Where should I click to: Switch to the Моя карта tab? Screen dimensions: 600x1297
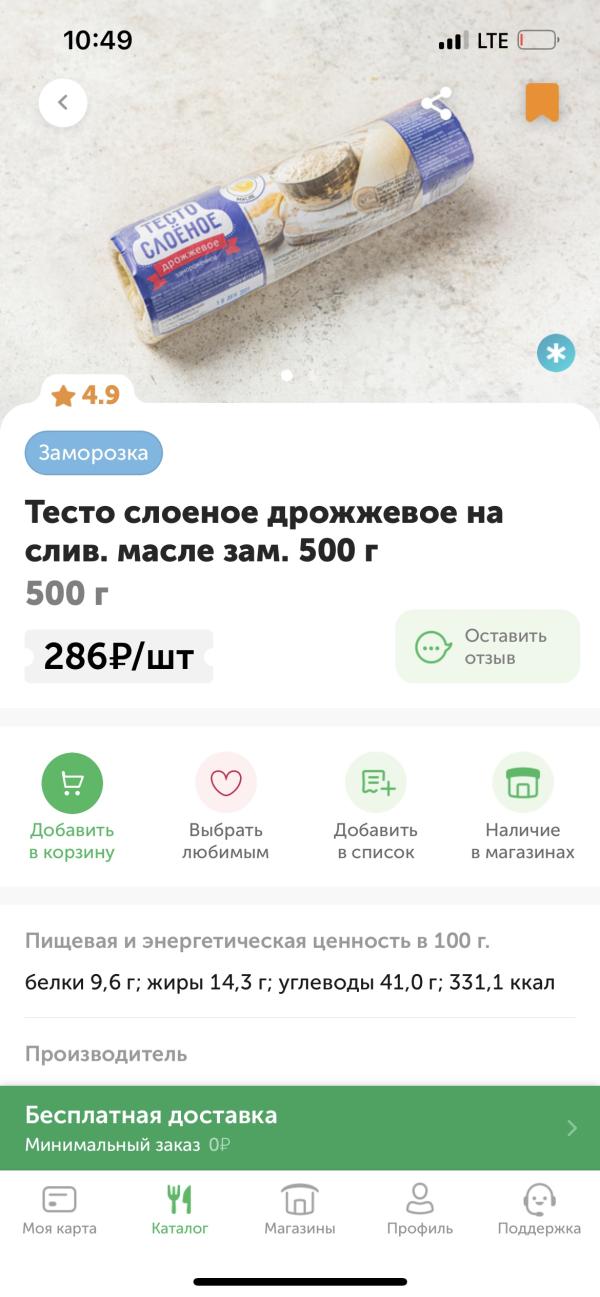60,1210
